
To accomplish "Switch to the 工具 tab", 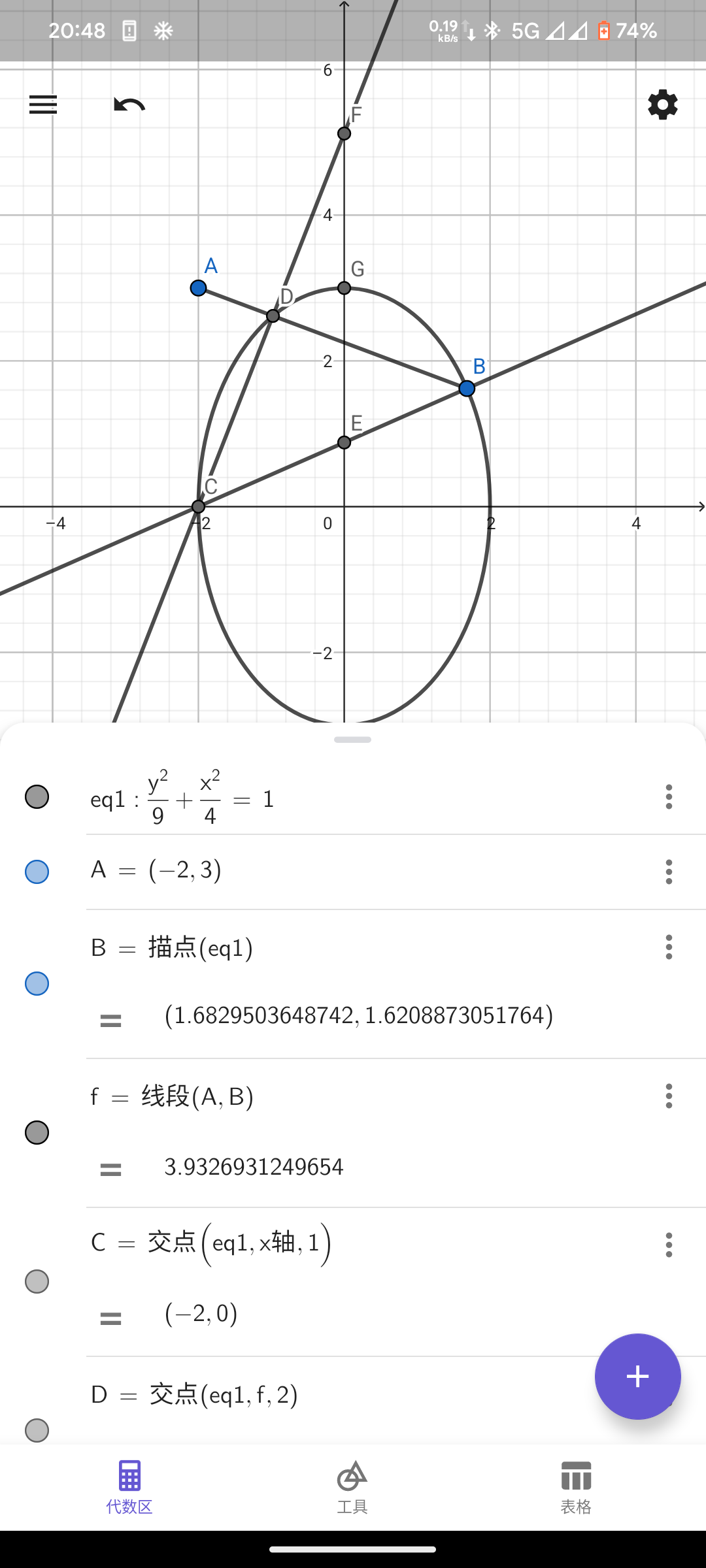I will point(352,1488).
